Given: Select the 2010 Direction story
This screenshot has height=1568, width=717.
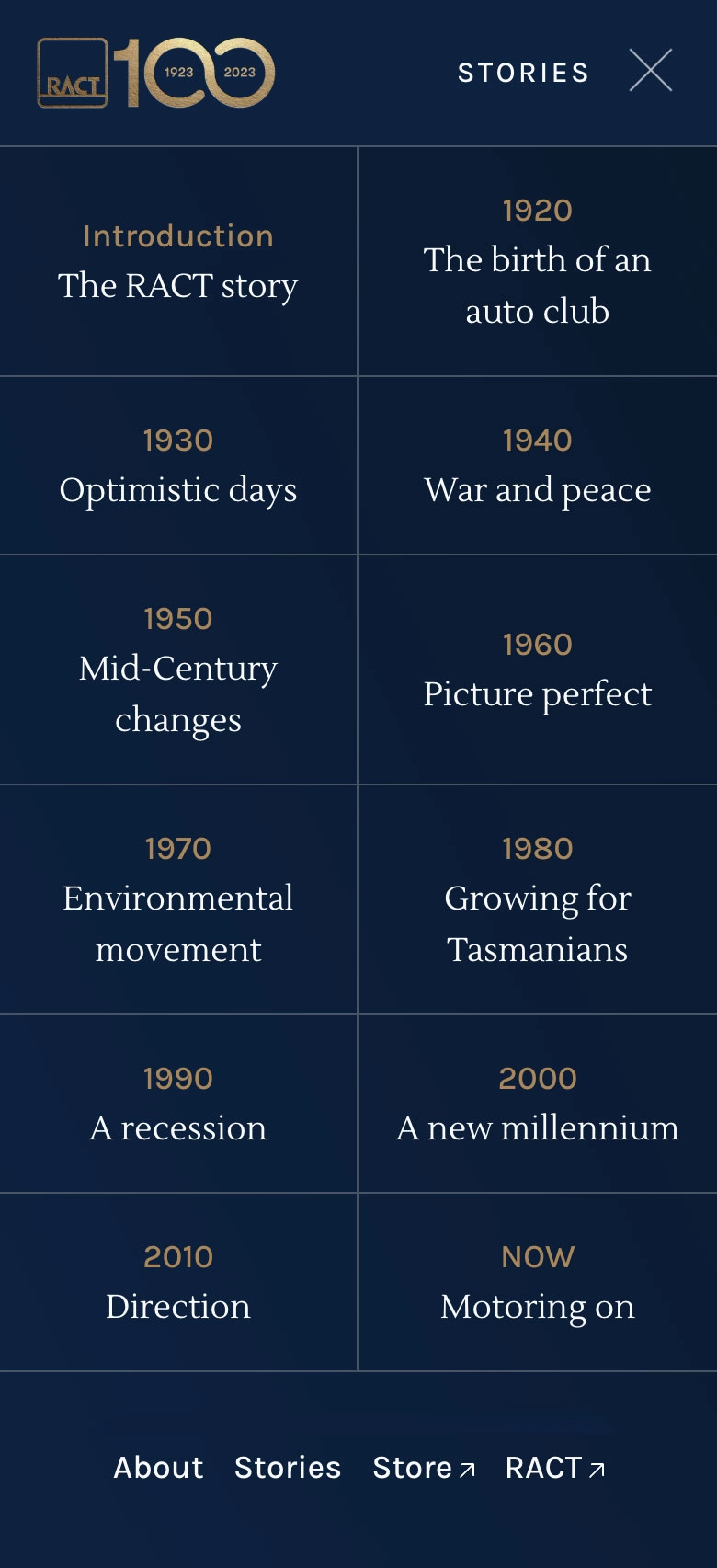Looking at the screenshot, I should [178, 1283].
